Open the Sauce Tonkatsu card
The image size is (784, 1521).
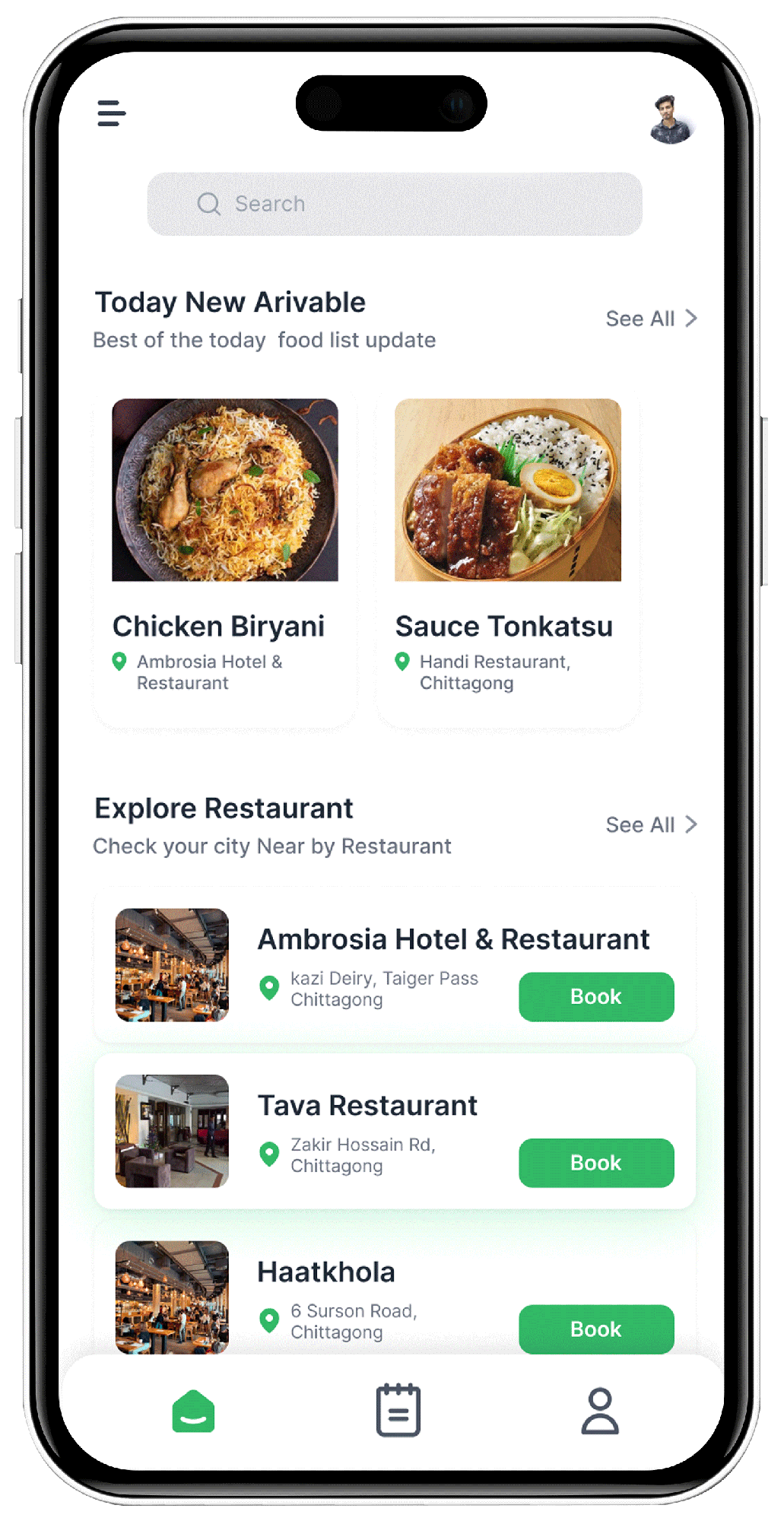pos(507,559)
